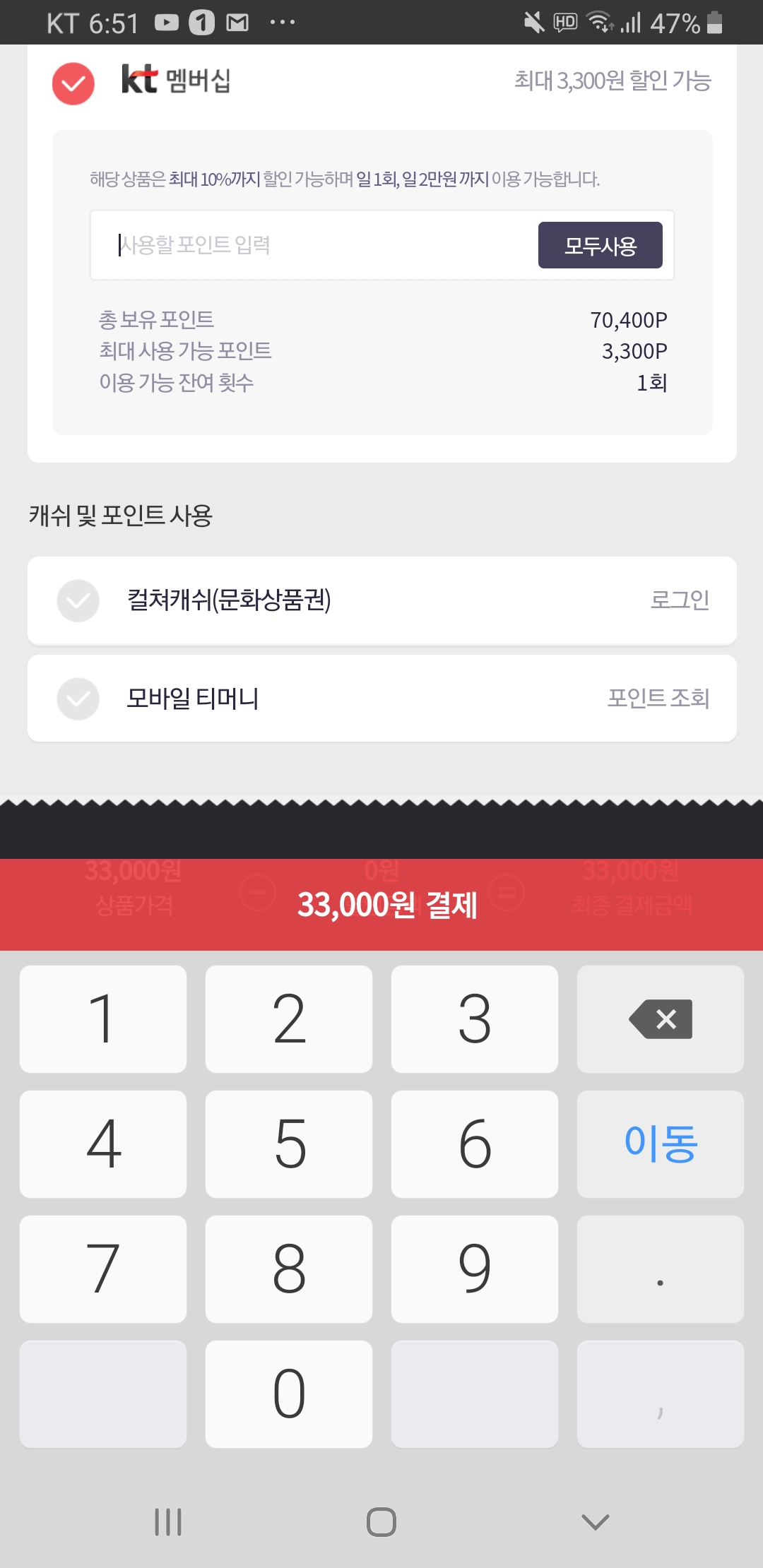
Task: Select 컬쳐캐쉬(문화상품권) payment option
Action: point(78,600)
